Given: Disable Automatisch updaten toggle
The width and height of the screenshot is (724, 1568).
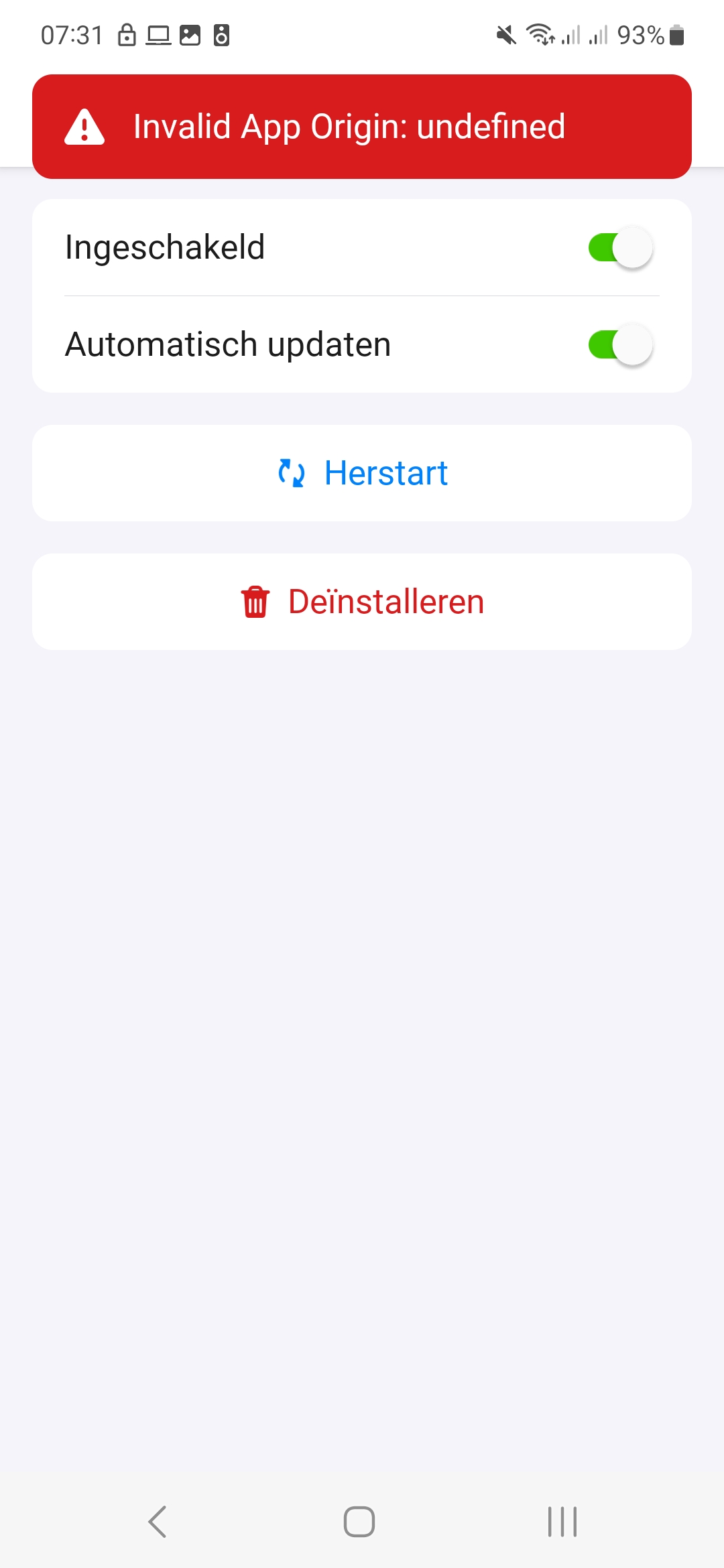Looking at the screenshot, I should click(620, 345).
